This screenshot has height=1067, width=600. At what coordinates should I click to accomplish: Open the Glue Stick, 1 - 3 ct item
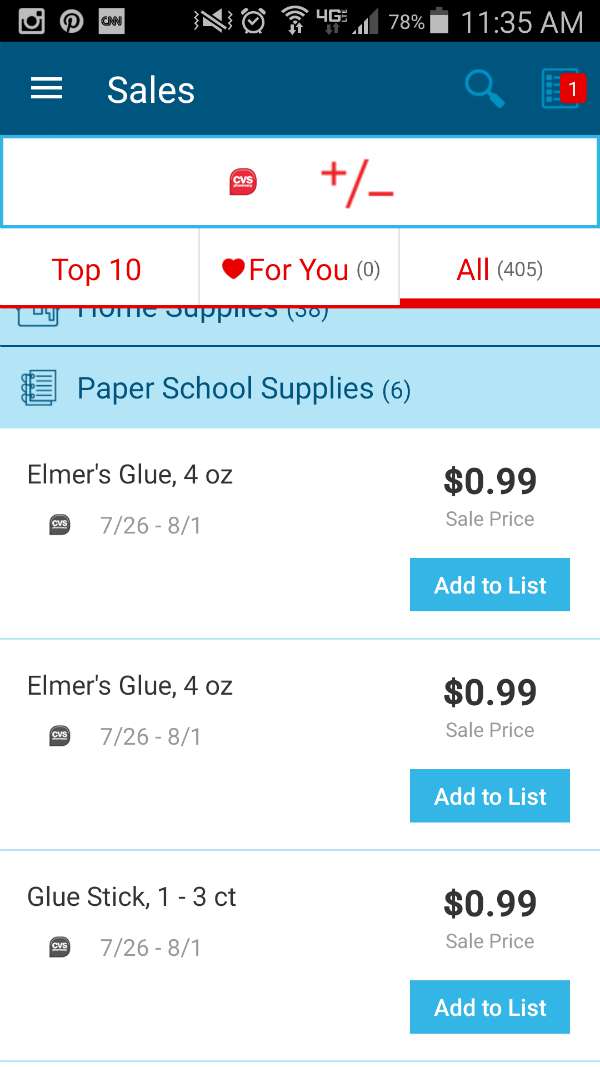pos(131,897)
